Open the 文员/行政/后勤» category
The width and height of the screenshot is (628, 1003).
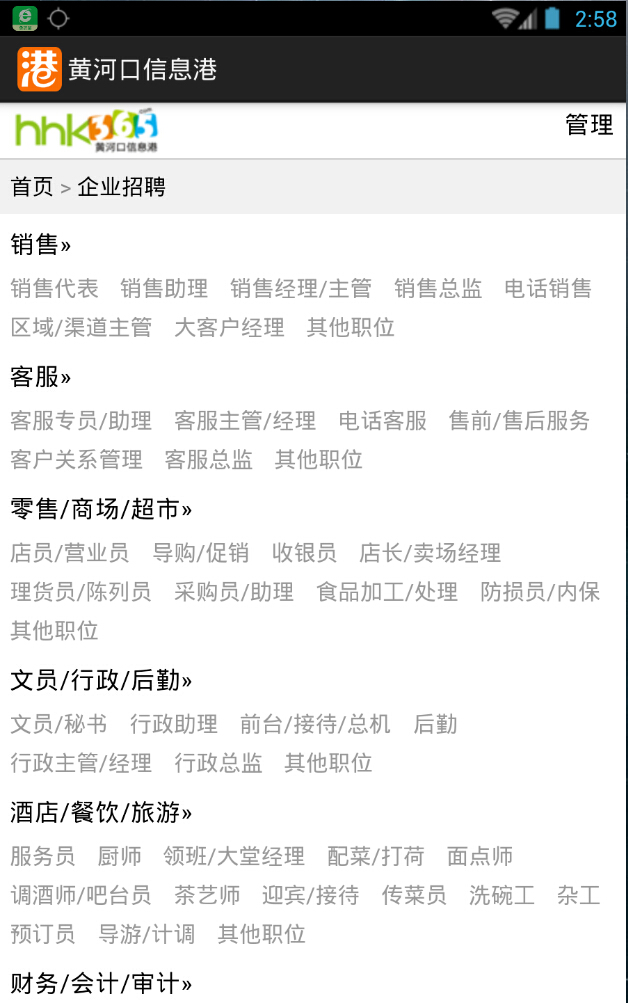click(101, 680)
